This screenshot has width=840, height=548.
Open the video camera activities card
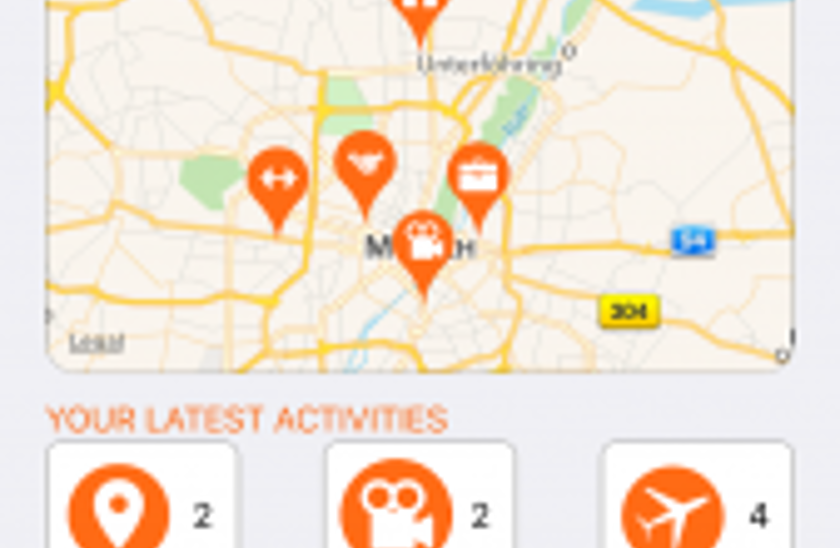pos(420,497)
